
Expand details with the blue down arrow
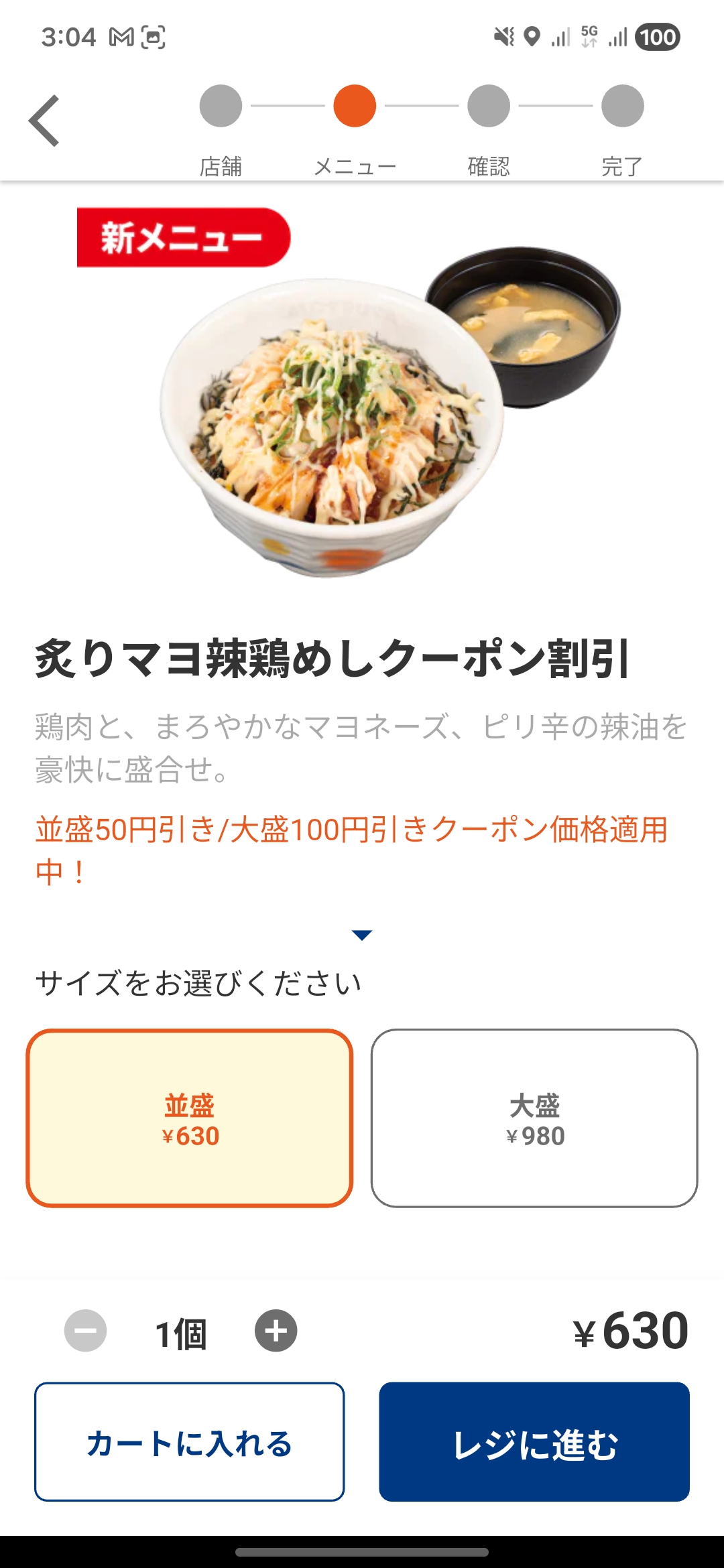pyautogui.click(x=362, y=935)
